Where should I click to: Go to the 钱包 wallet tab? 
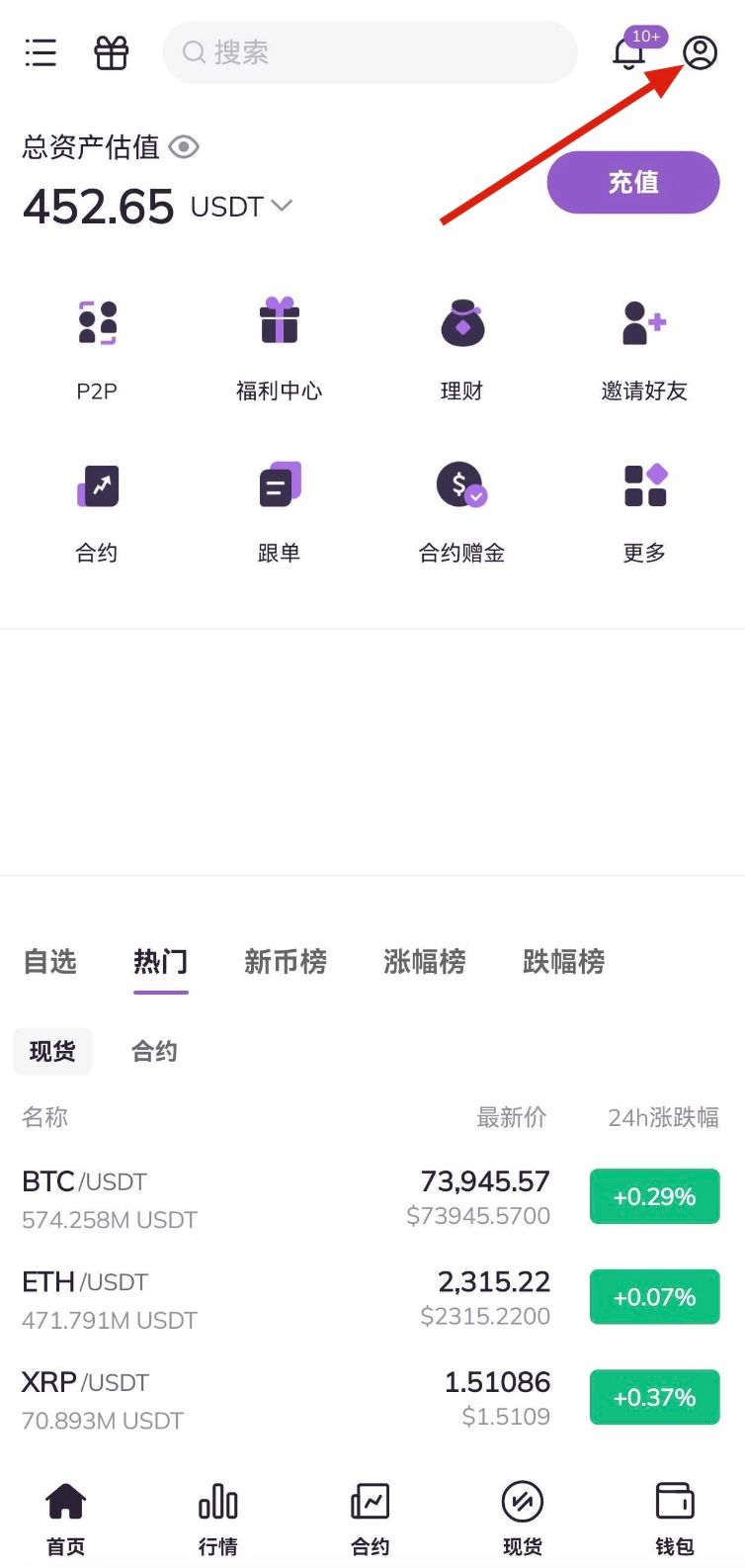point(675,1519)
